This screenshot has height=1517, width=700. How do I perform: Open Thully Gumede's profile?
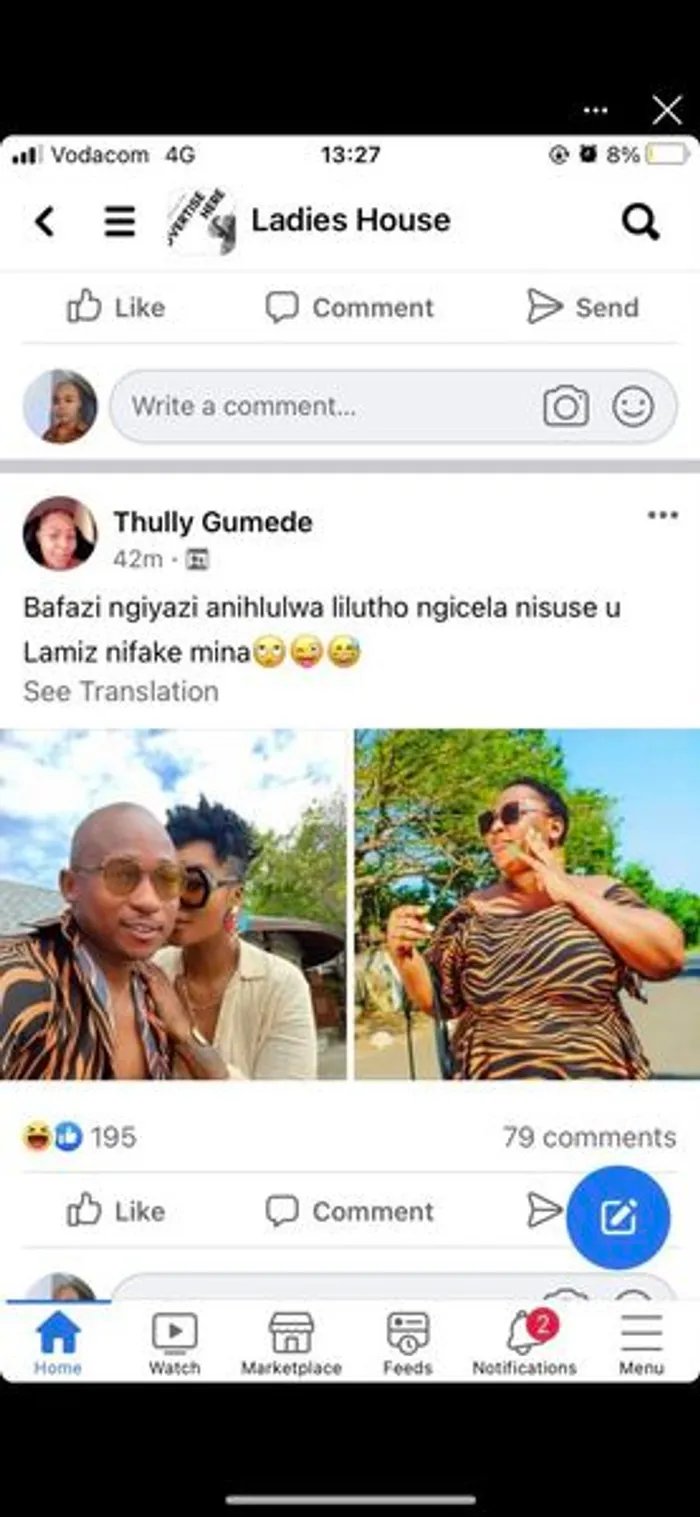[x=212, y=522]
